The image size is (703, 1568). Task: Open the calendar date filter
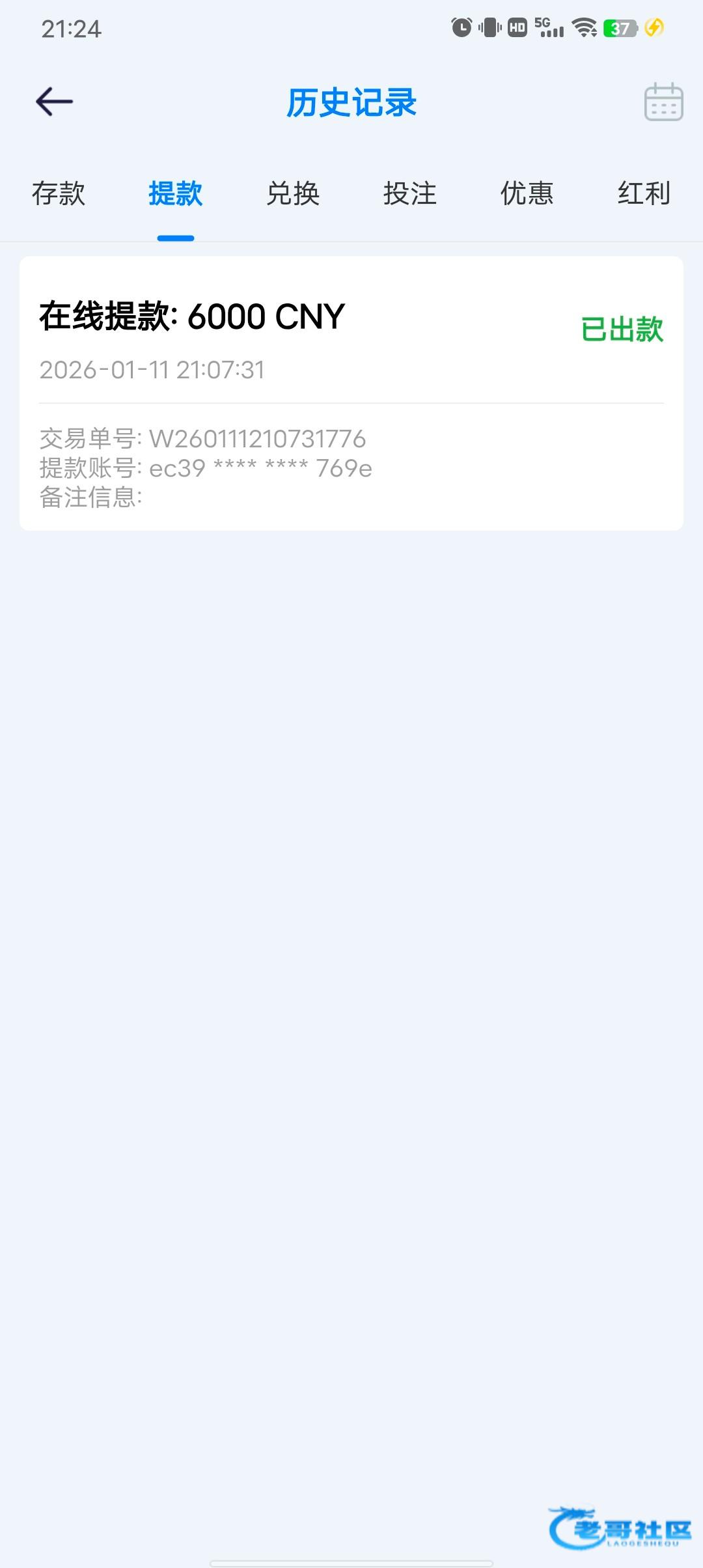[x=663, y=102]
